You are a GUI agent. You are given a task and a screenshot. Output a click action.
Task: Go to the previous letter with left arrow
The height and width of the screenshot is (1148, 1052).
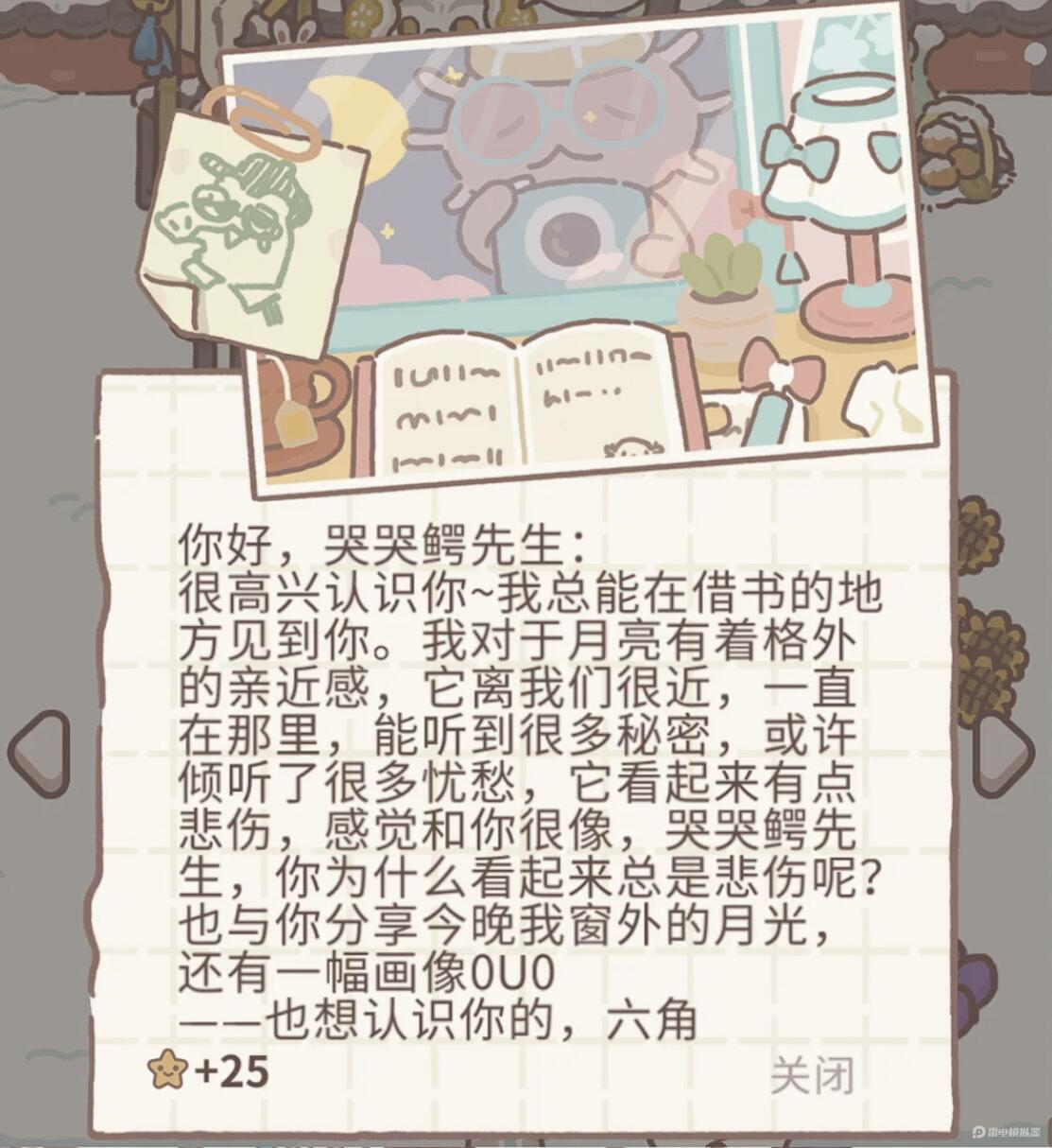click(40, 752)
